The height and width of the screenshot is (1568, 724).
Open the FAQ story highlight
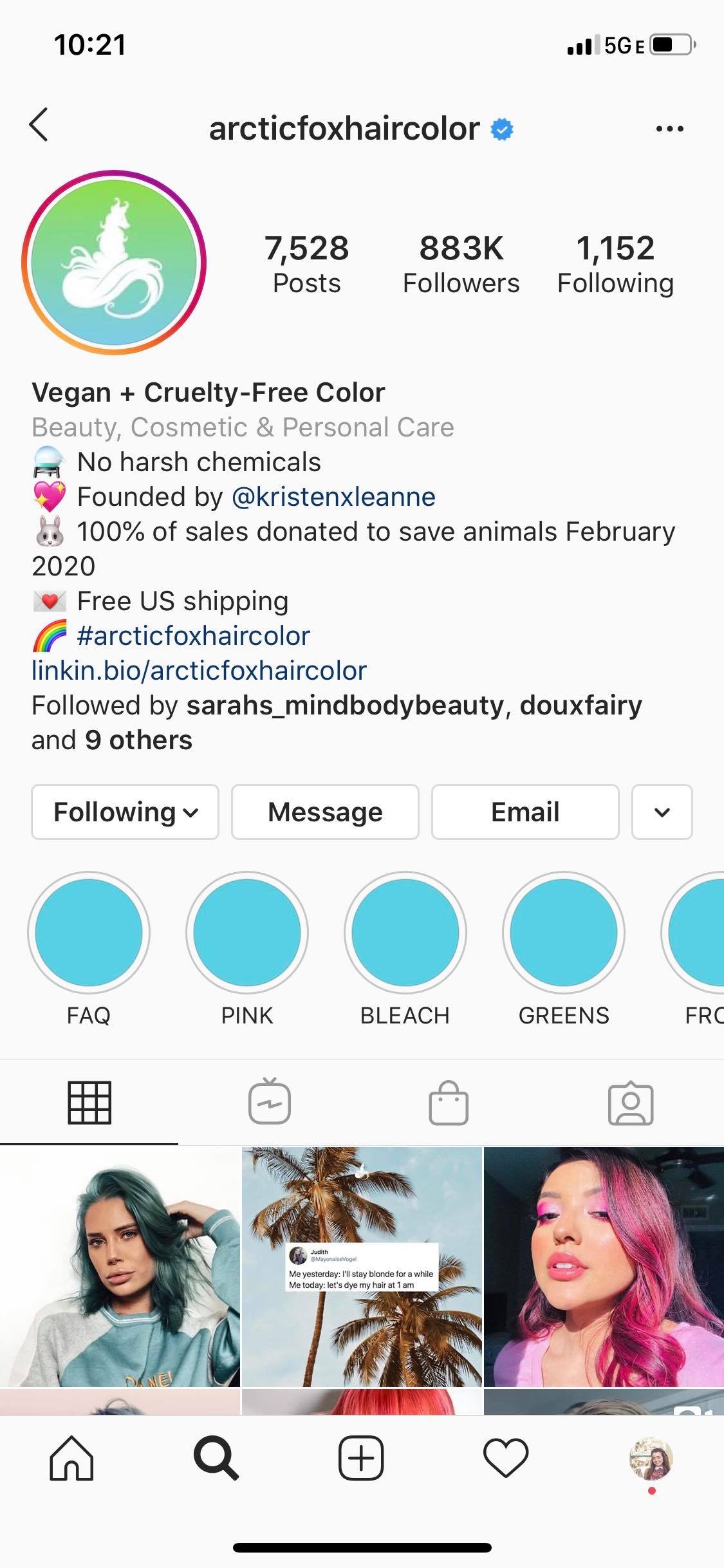[89, 932]
